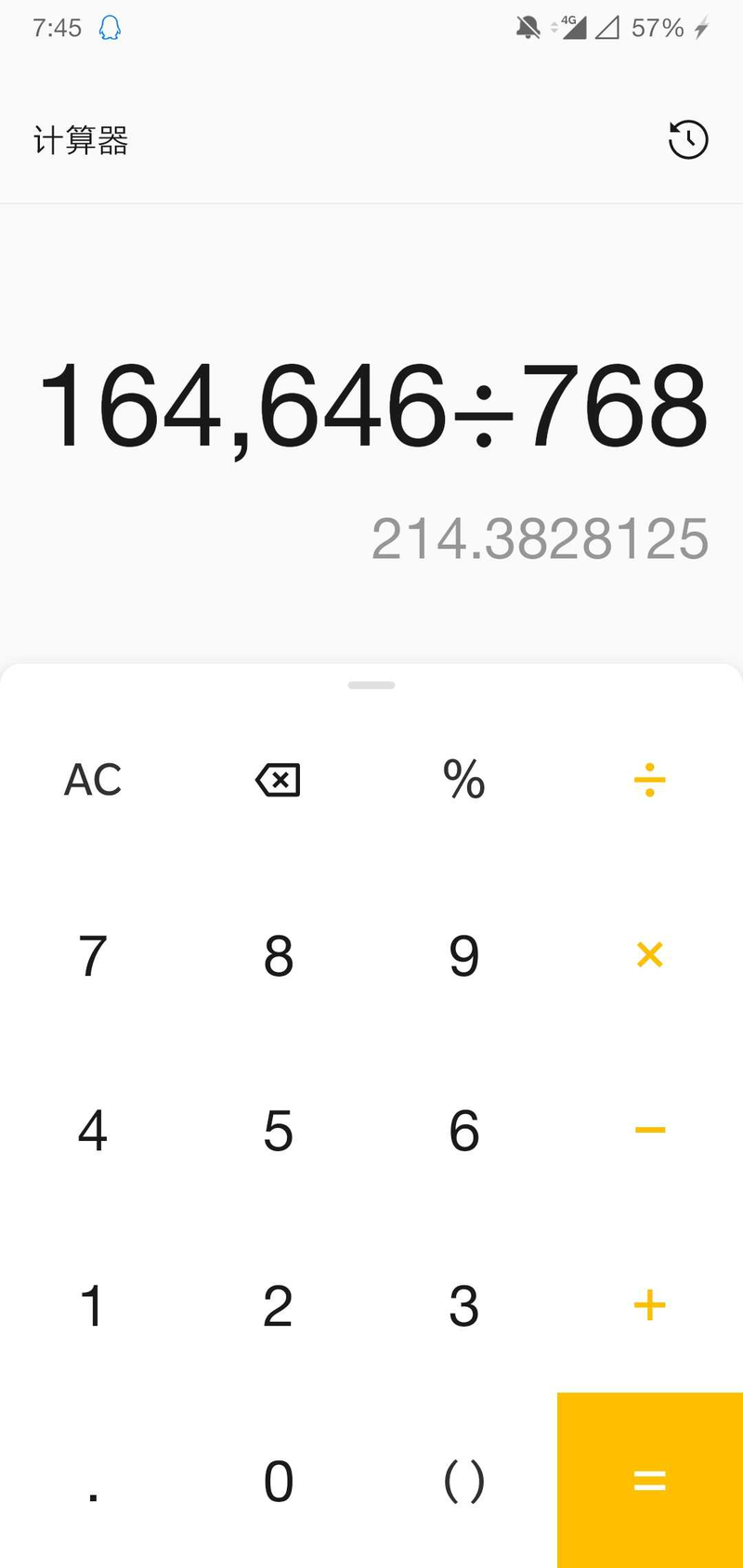Enter the digit 4
This screenshot has height=1568, width=743.
(x=93, y=1131)
